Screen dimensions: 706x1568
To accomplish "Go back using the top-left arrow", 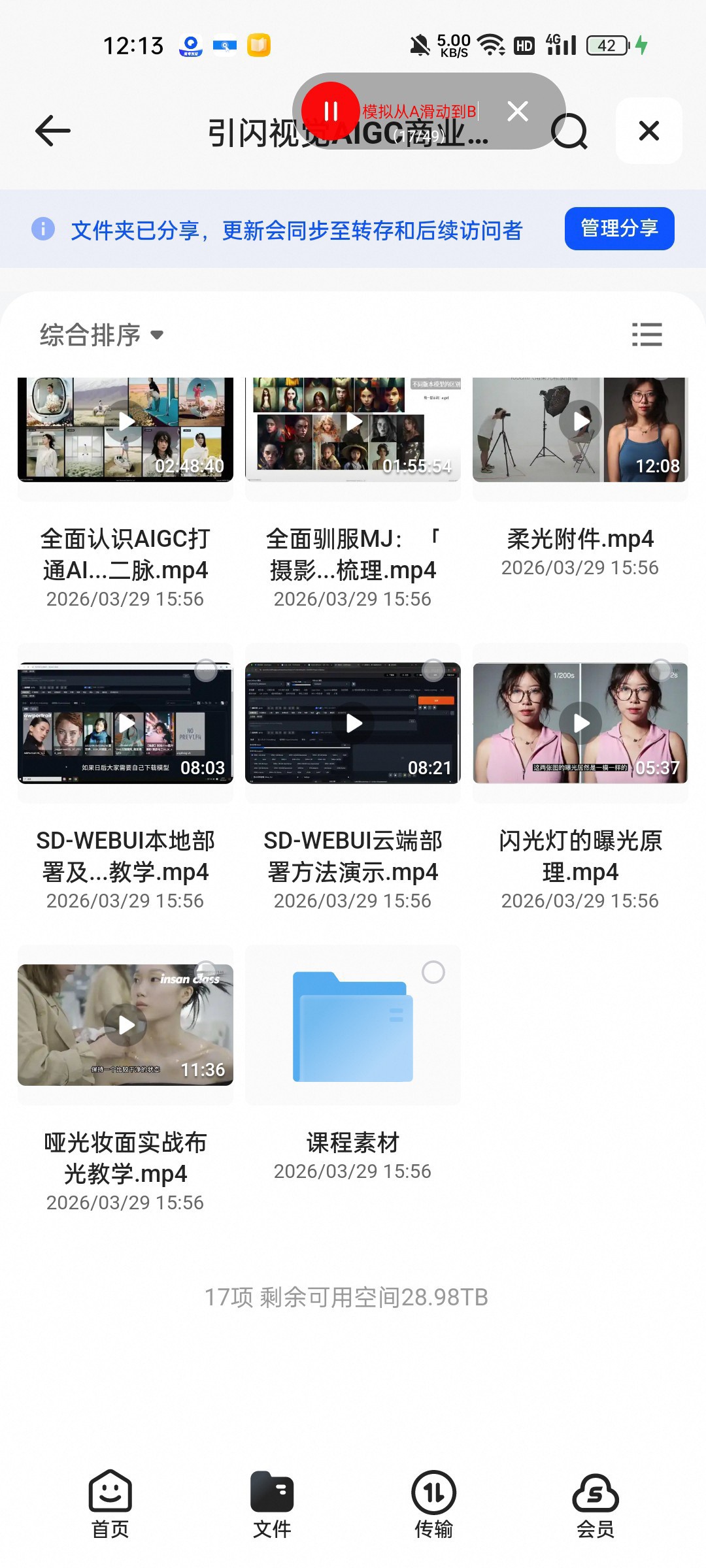I will [53, 131].
